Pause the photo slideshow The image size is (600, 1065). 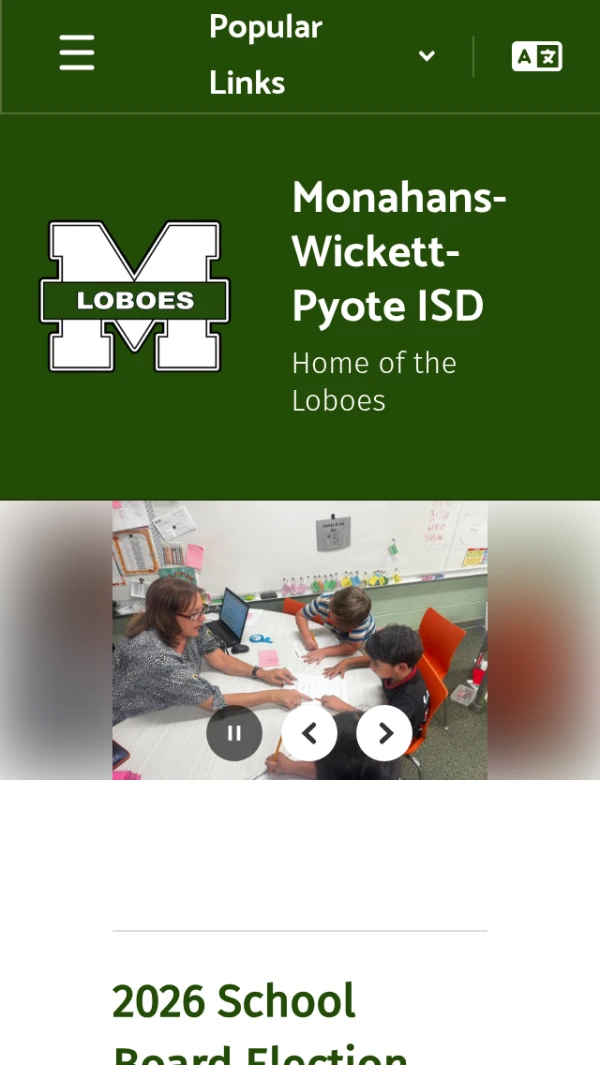pos(234,733)
